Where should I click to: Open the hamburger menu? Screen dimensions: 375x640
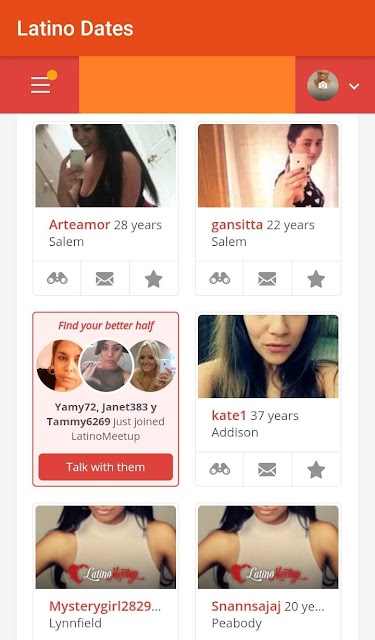[x=41, y=85]
